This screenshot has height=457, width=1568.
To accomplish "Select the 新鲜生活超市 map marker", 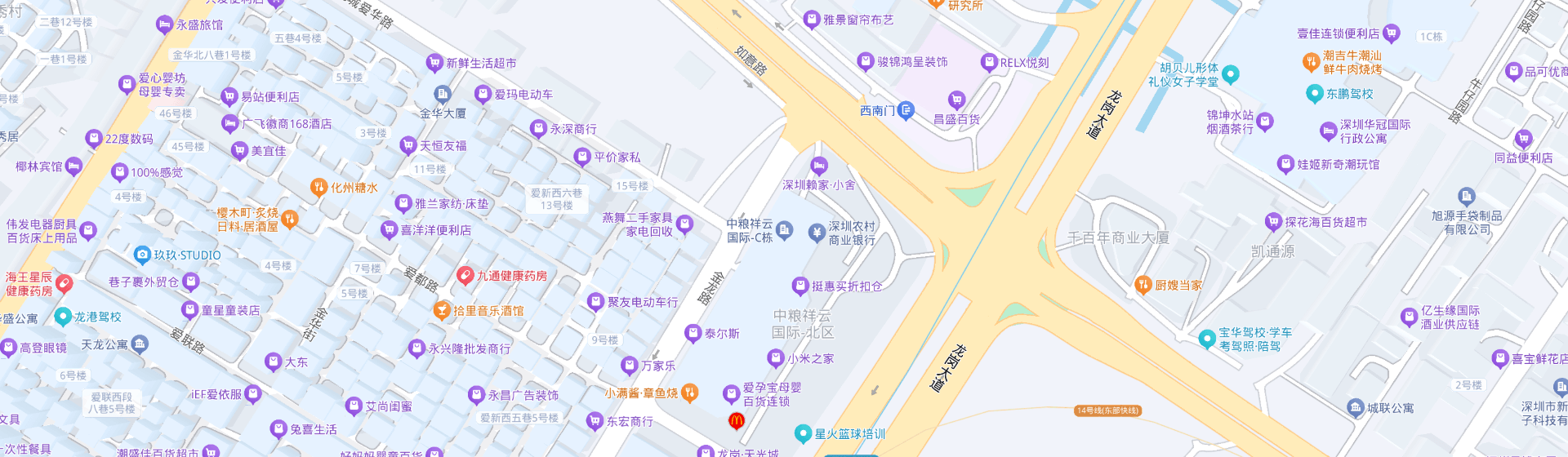I will pos(434,63).
